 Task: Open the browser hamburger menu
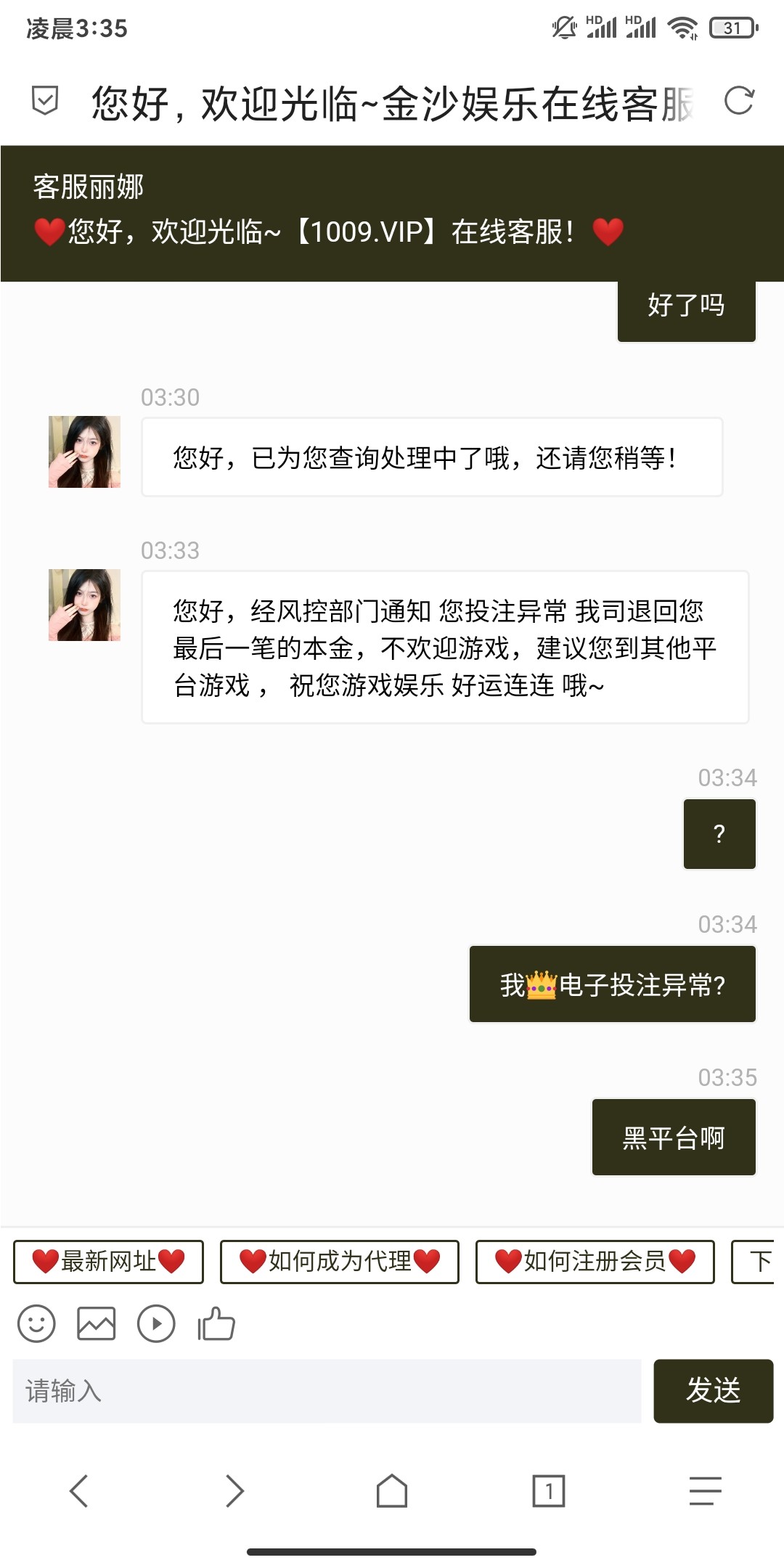[x=705, y=1491]
